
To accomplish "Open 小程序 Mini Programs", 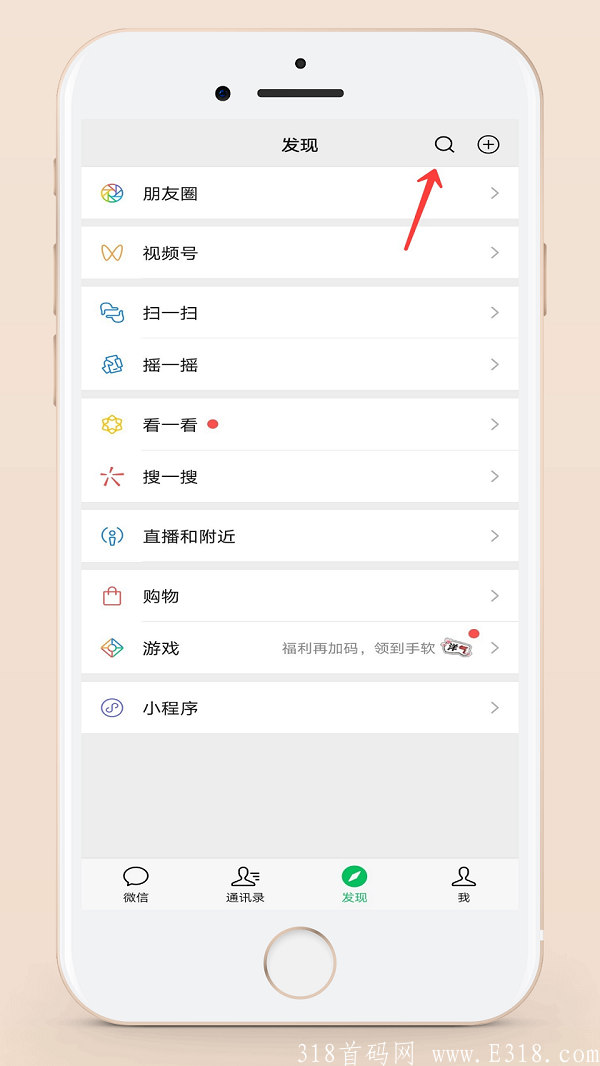I will click(x=299, y=708).
